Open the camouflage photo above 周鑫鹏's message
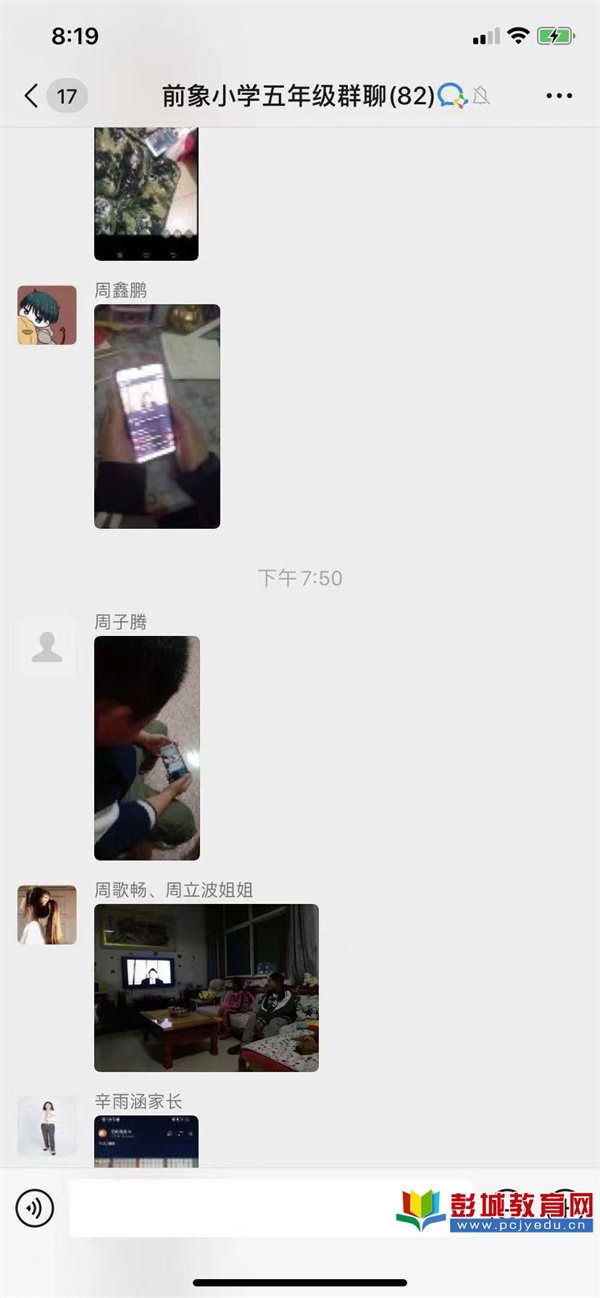600x1298 pixels. tap(146, 193)
